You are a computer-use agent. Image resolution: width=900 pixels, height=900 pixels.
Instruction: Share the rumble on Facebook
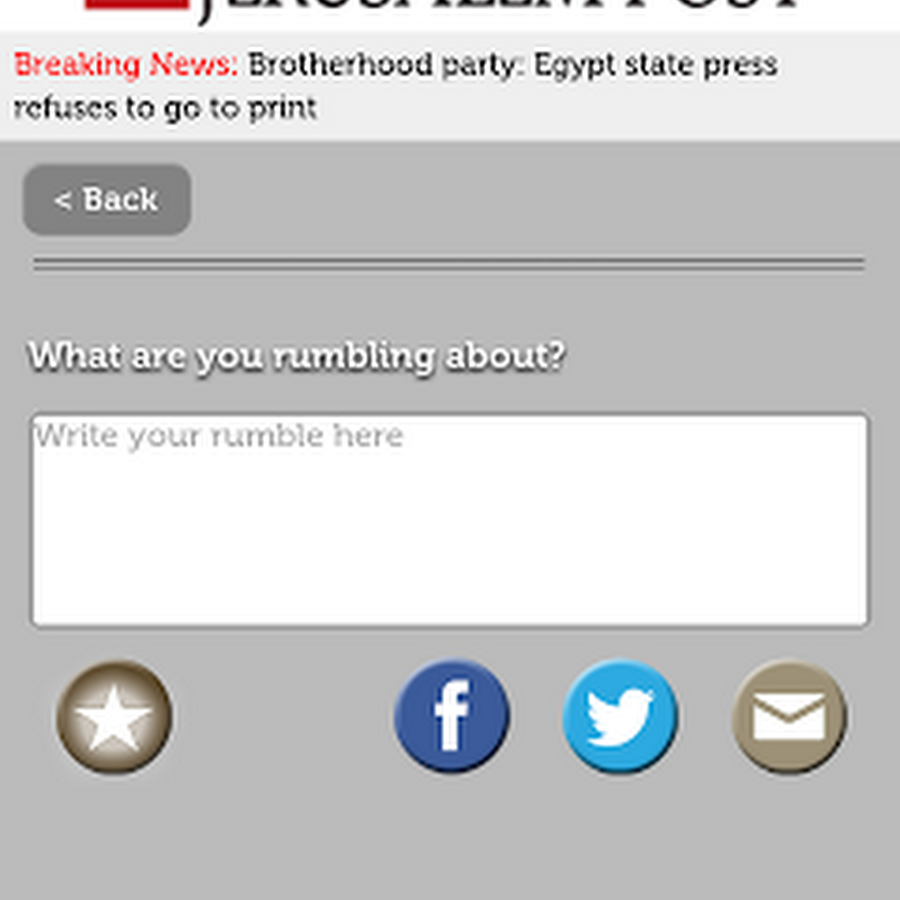(452, 717)
